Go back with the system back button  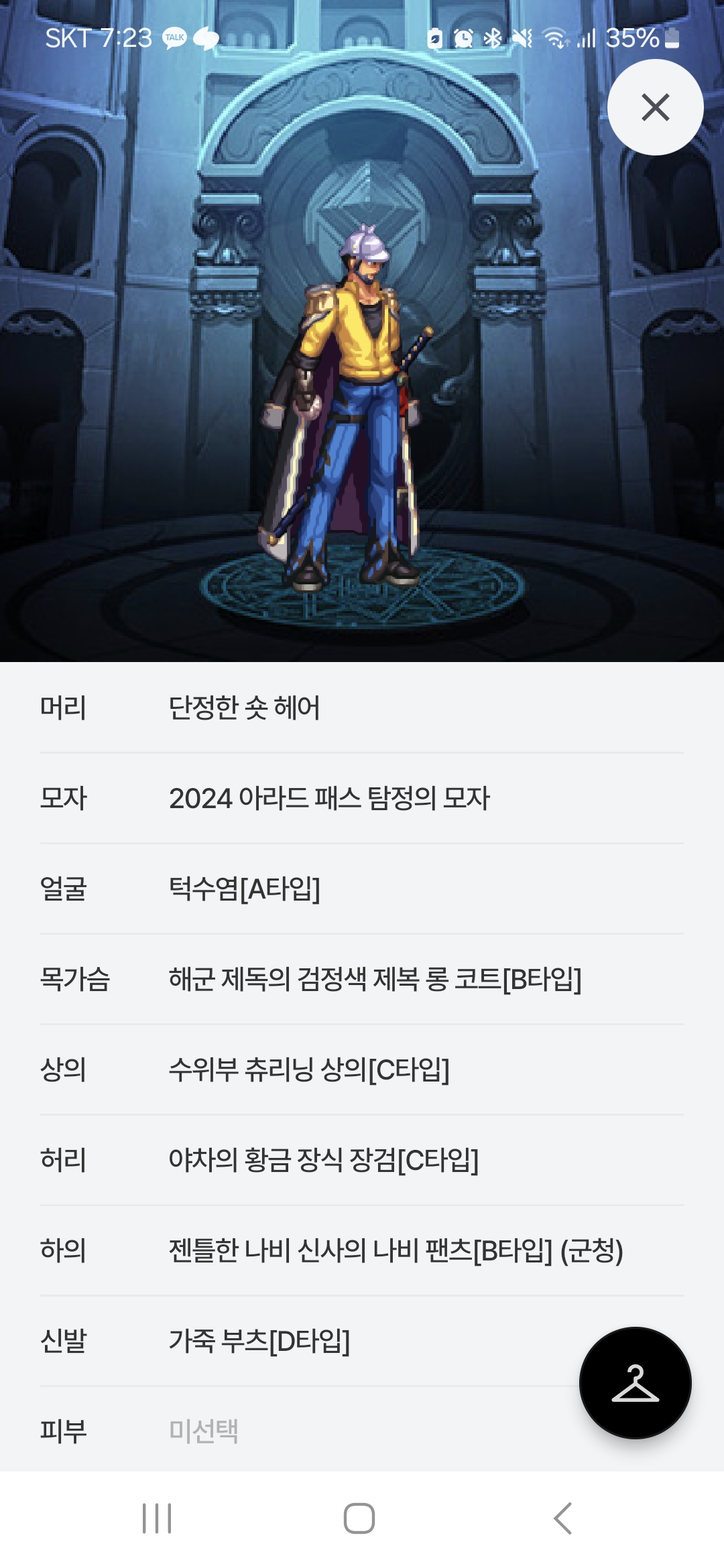coord(563,1518)
